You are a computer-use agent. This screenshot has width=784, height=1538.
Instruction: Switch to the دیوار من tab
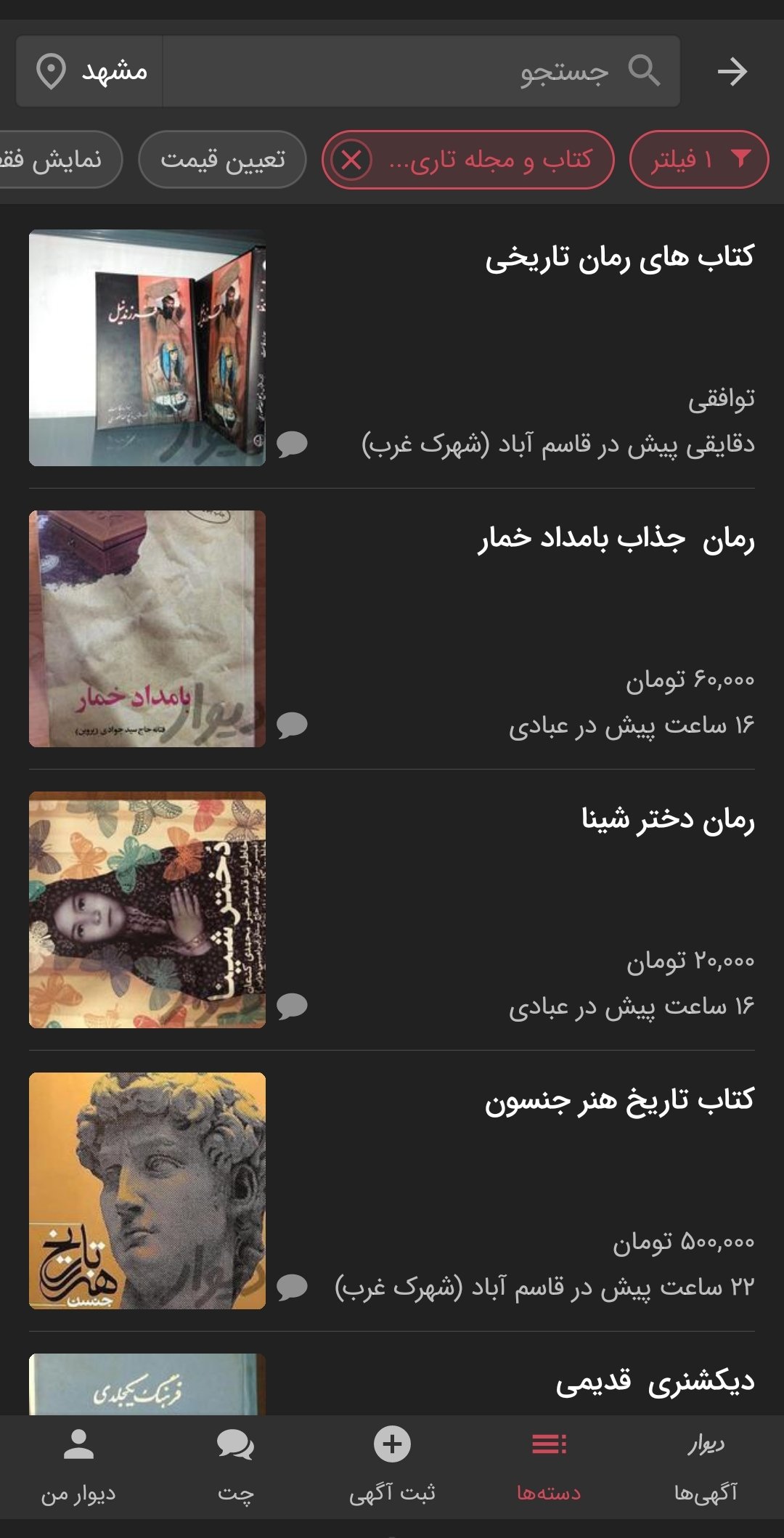[x=78, y=1467]
